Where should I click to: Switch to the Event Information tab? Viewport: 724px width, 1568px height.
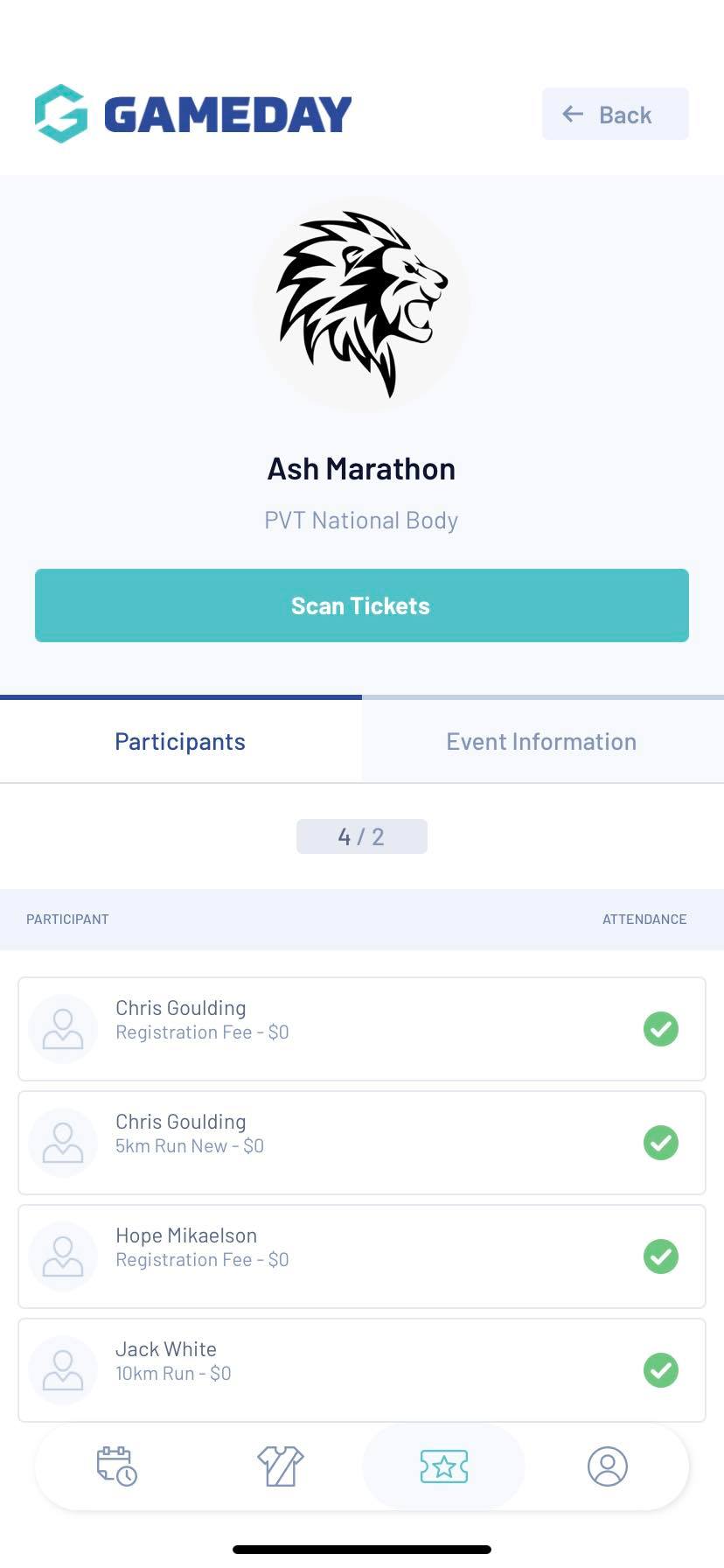tap(542, 741)
